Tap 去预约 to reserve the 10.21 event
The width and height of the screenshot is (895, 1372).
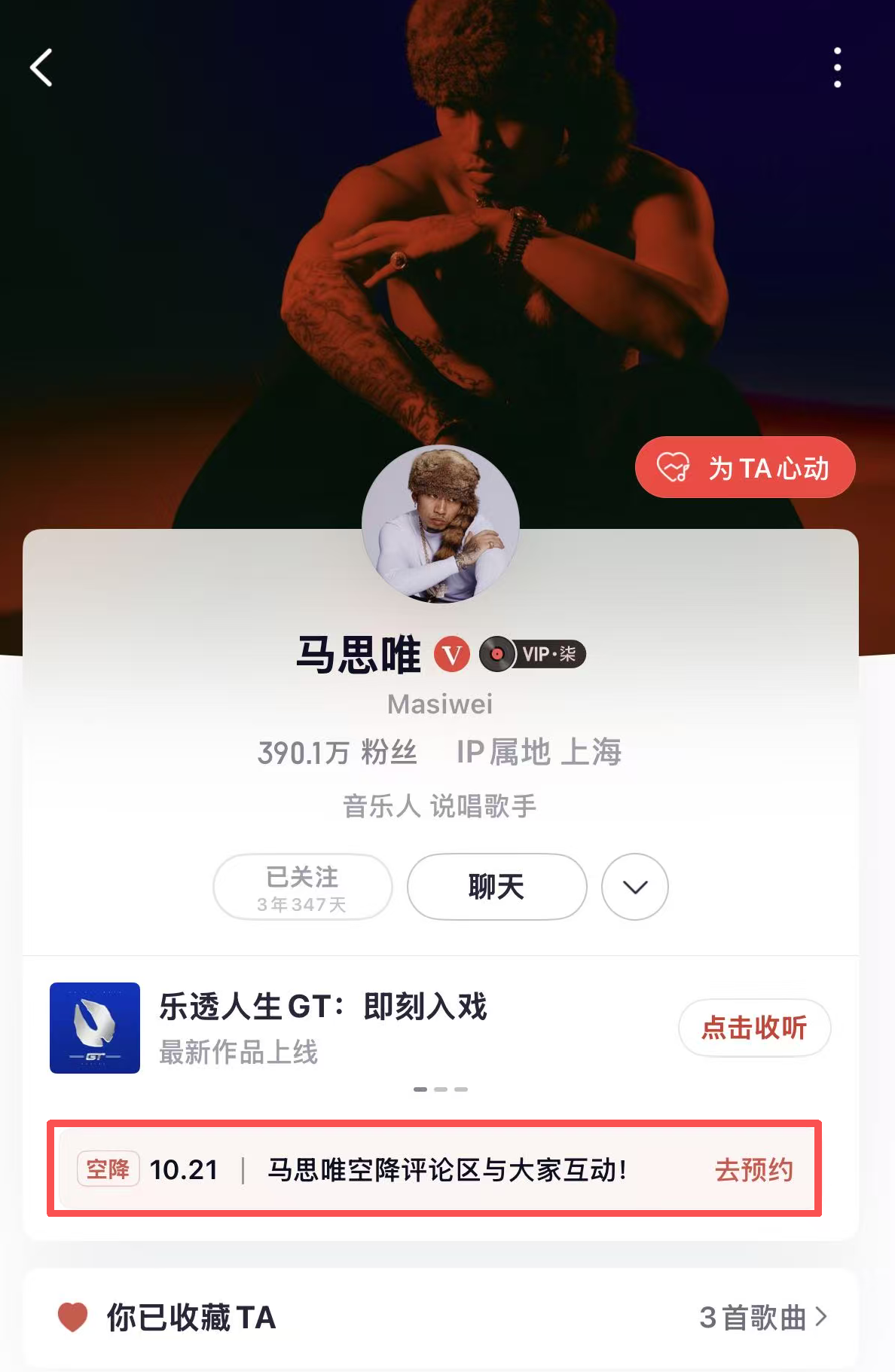click(753, 1170)
